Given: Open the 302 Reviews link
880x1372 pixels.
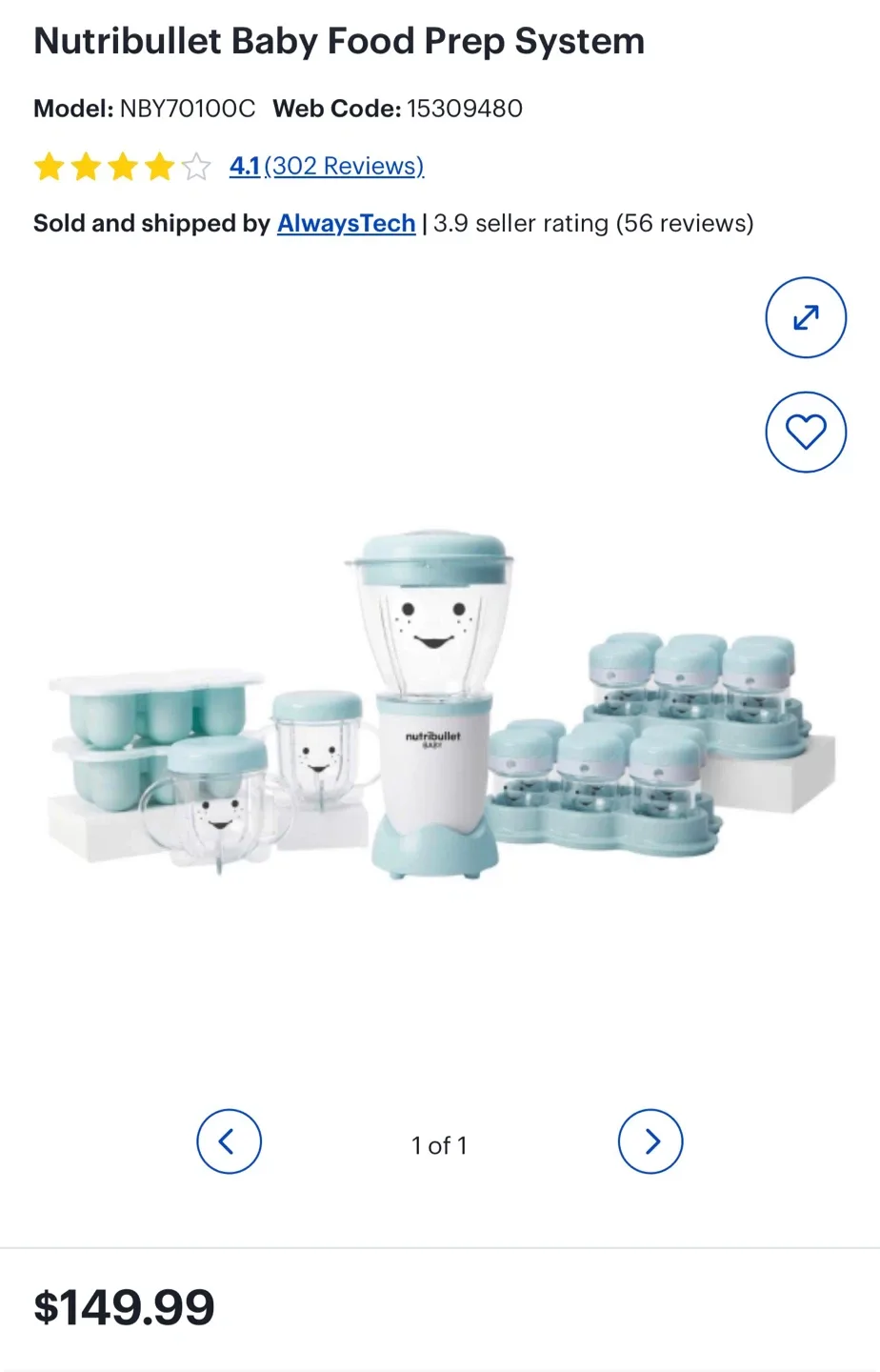Looking at the screenshot, I should point(344,166).
